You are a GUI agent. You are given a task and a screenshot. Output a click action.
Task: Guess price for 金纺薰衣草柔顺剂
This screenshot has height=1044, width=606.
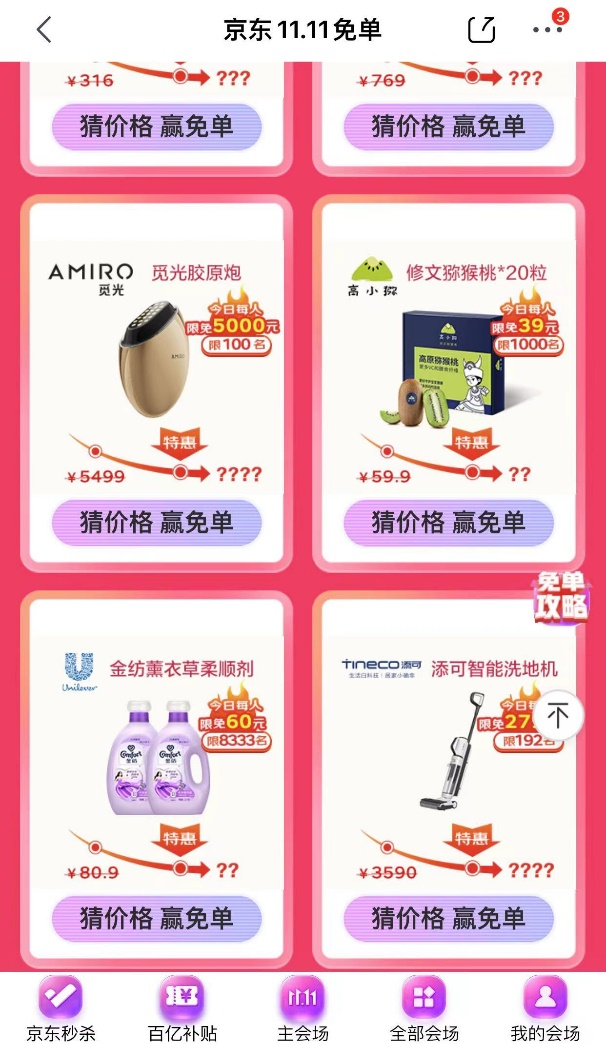coord(157,918)
